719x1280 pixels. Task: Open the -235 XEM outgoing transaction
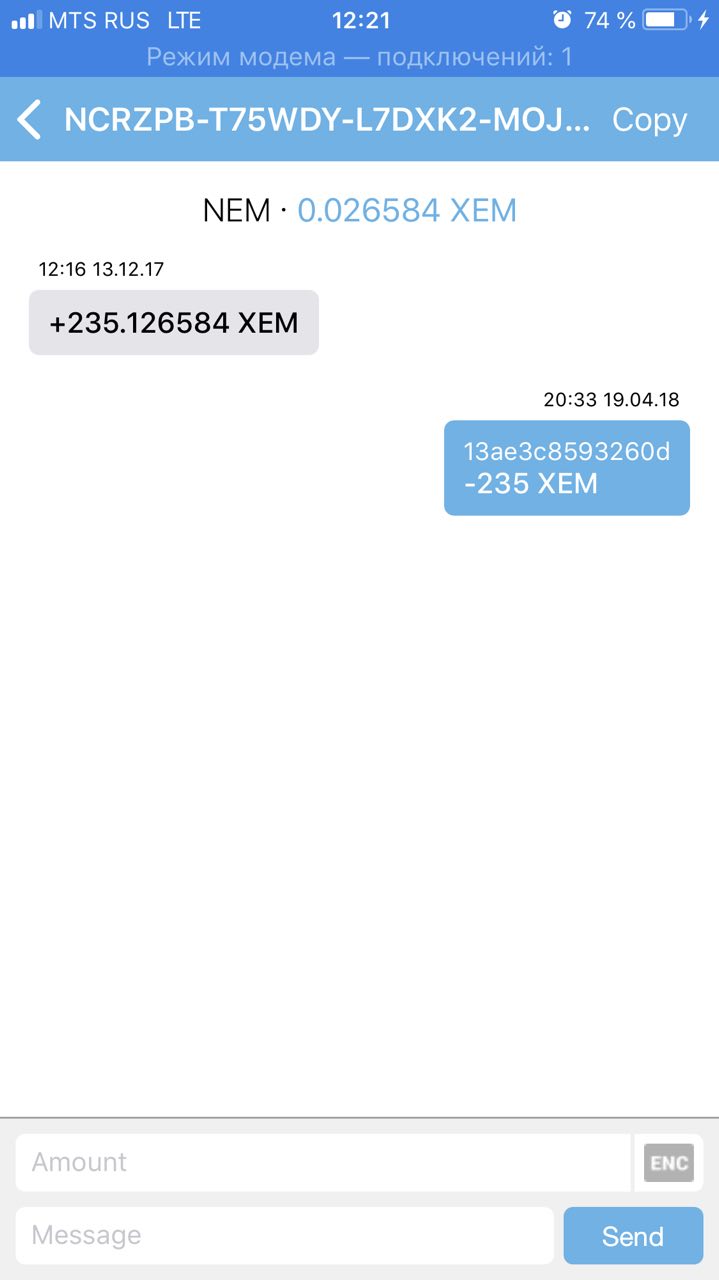[x=567, y=468]
